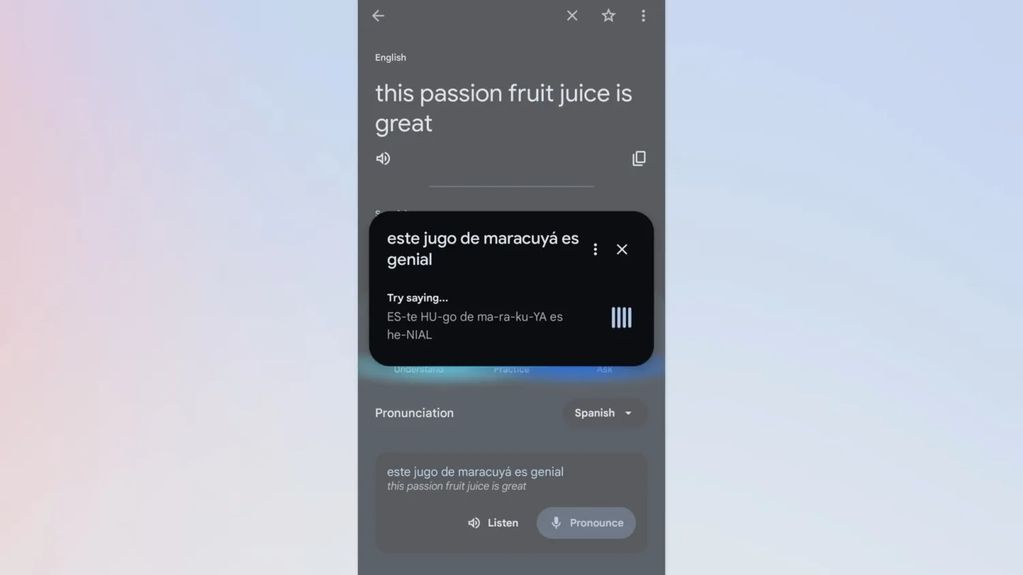The height and width of the screenshot is (575, 1023).
Task: Open more options in the pronunciation popup
Action: tap(595, 249)
